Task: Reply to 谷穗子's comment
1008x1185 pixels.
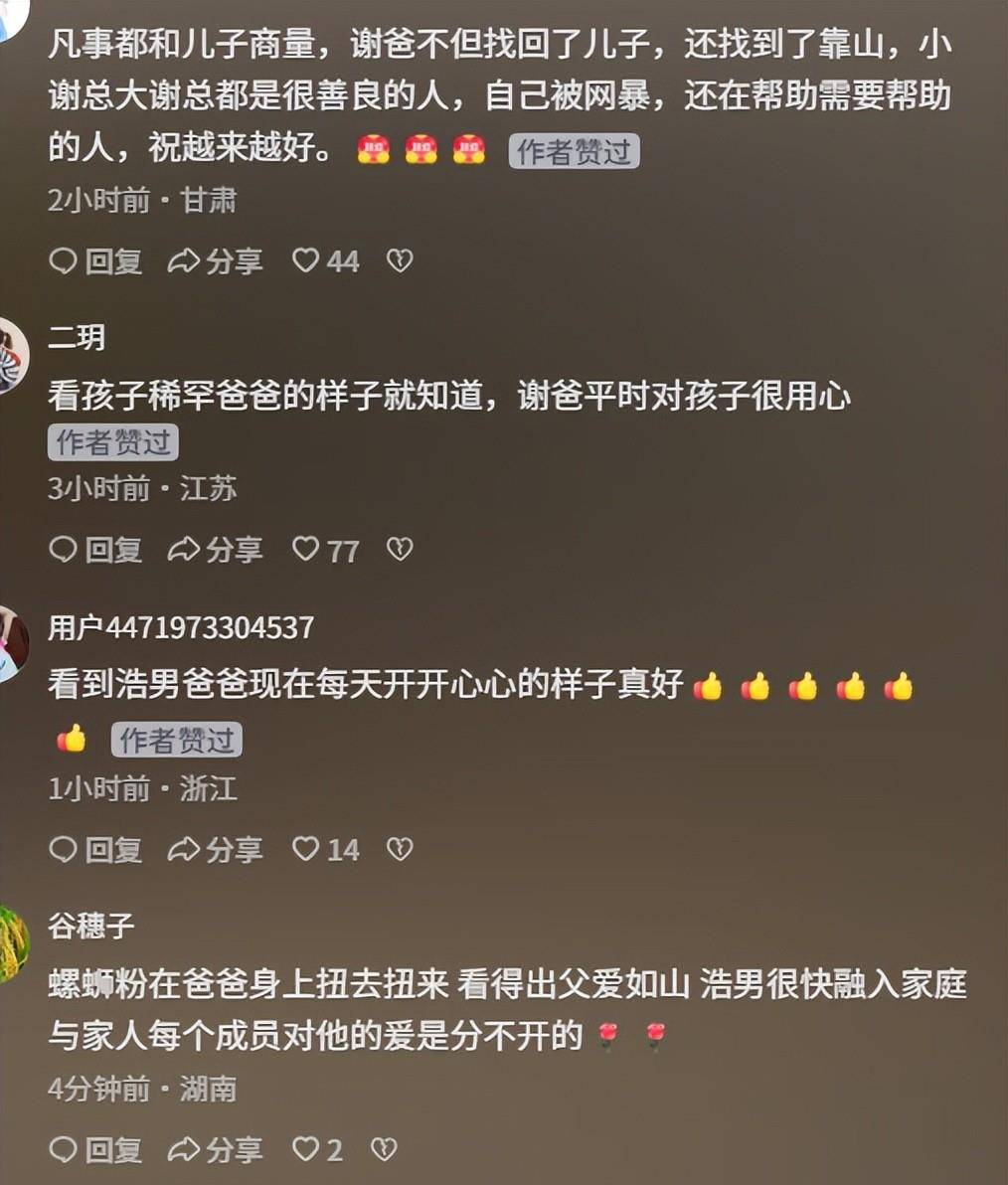Action: point(95,1150)
